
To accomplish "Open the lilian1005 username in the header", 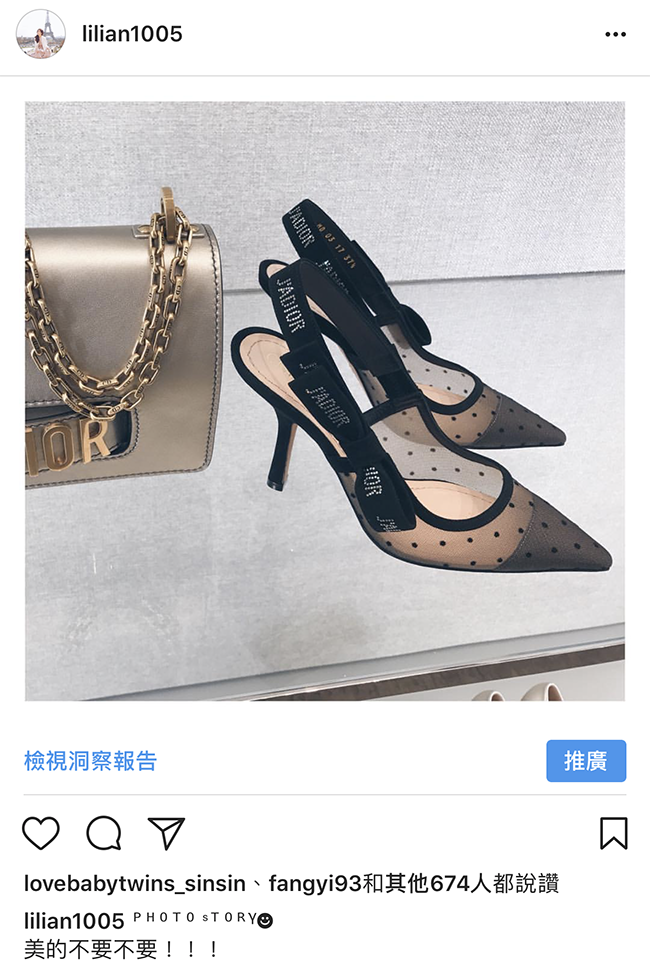I will pyautogui.click(x=132, y=34).
